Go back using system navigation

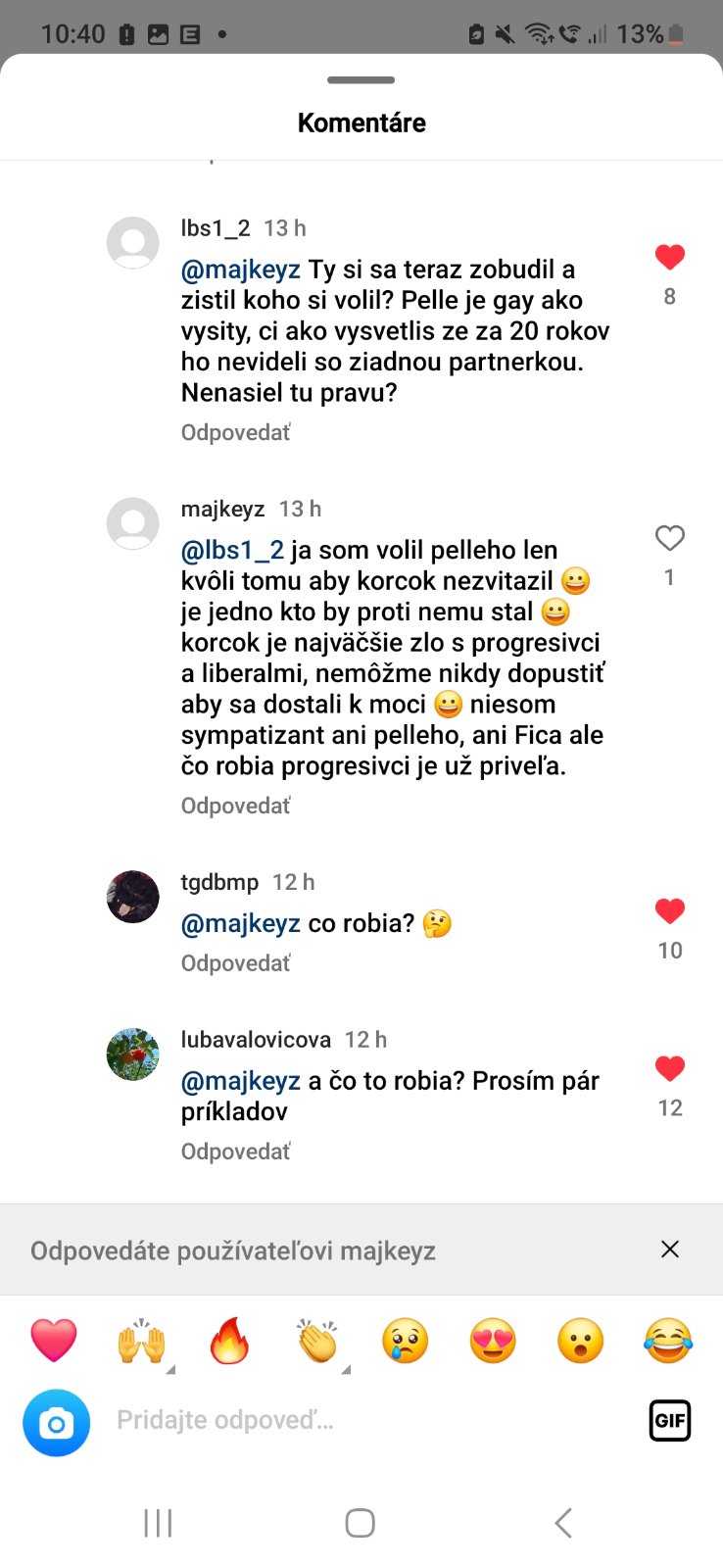tap(562, 1523)
